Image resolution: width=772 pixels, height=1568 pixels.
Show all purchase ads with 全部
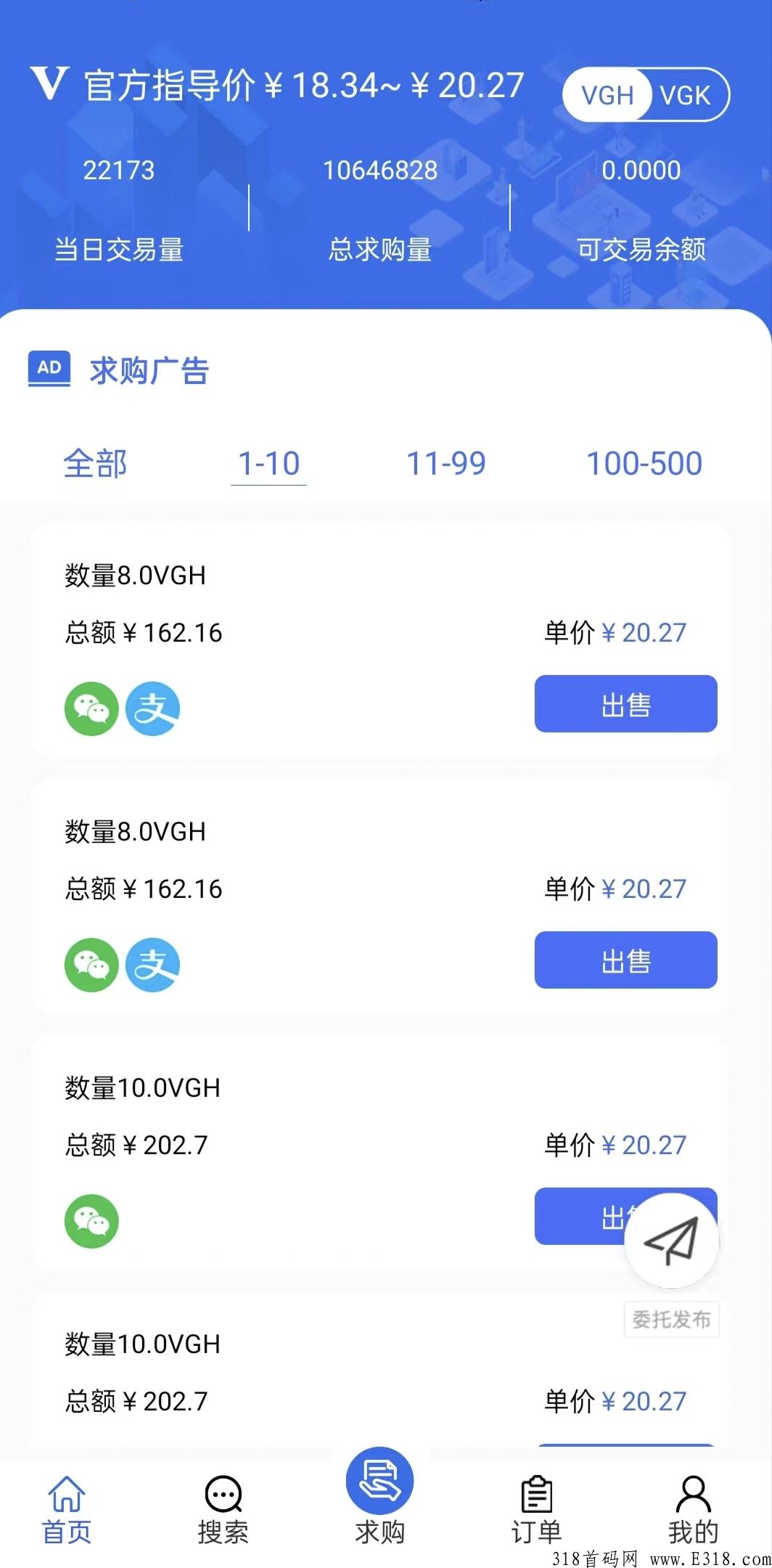[x=95, y=463]
